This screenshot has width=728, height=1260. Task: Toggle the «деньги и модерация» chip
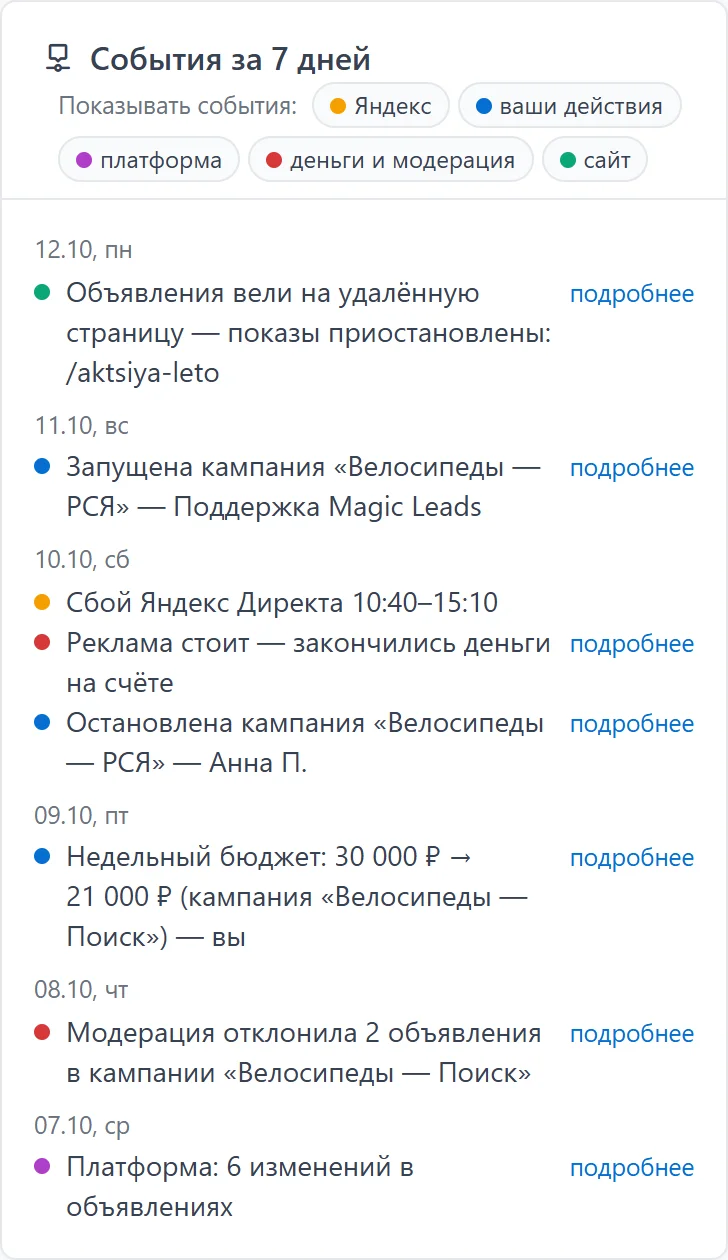pyautogui.click(x=390, y=160)
